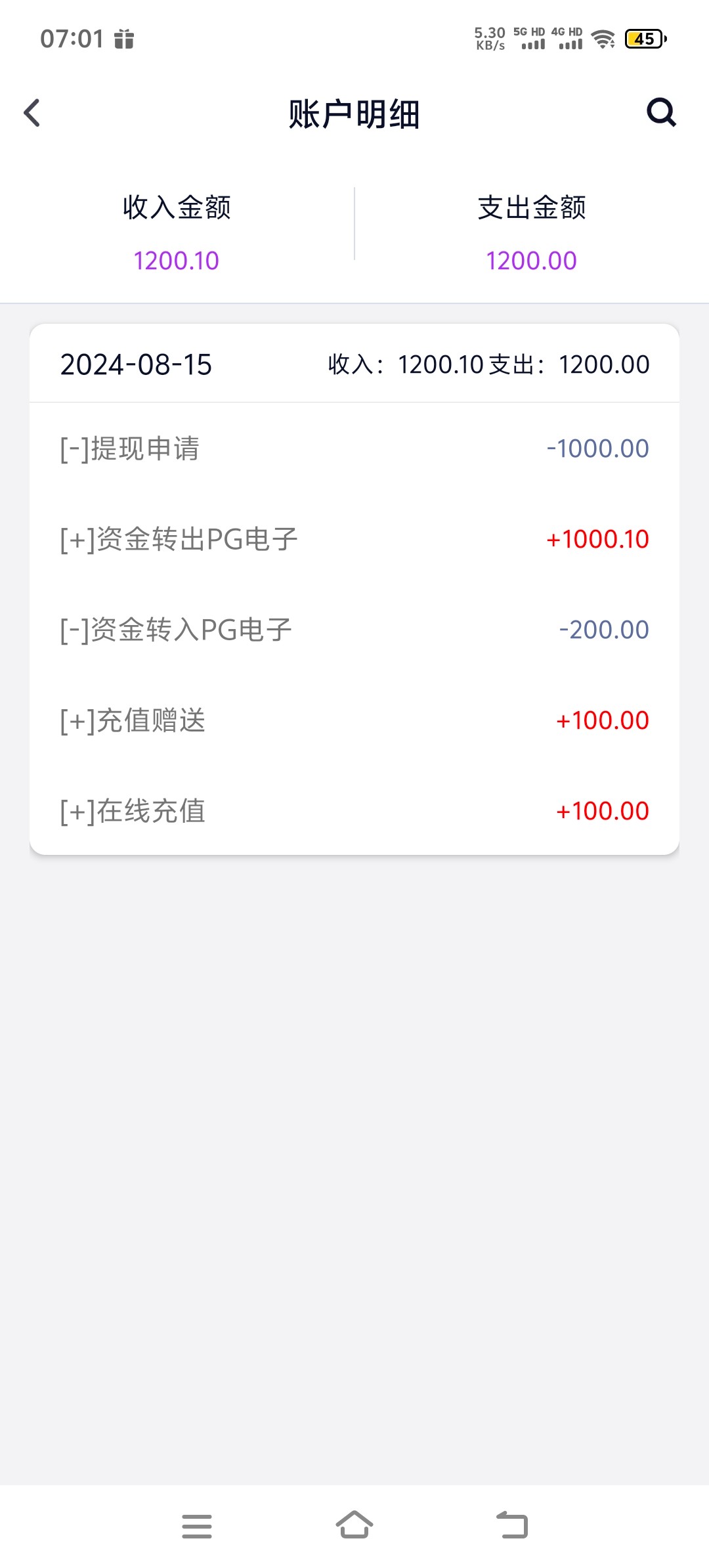
Task: Open recent apps from navigation bar
Action: click(197, 1526)
